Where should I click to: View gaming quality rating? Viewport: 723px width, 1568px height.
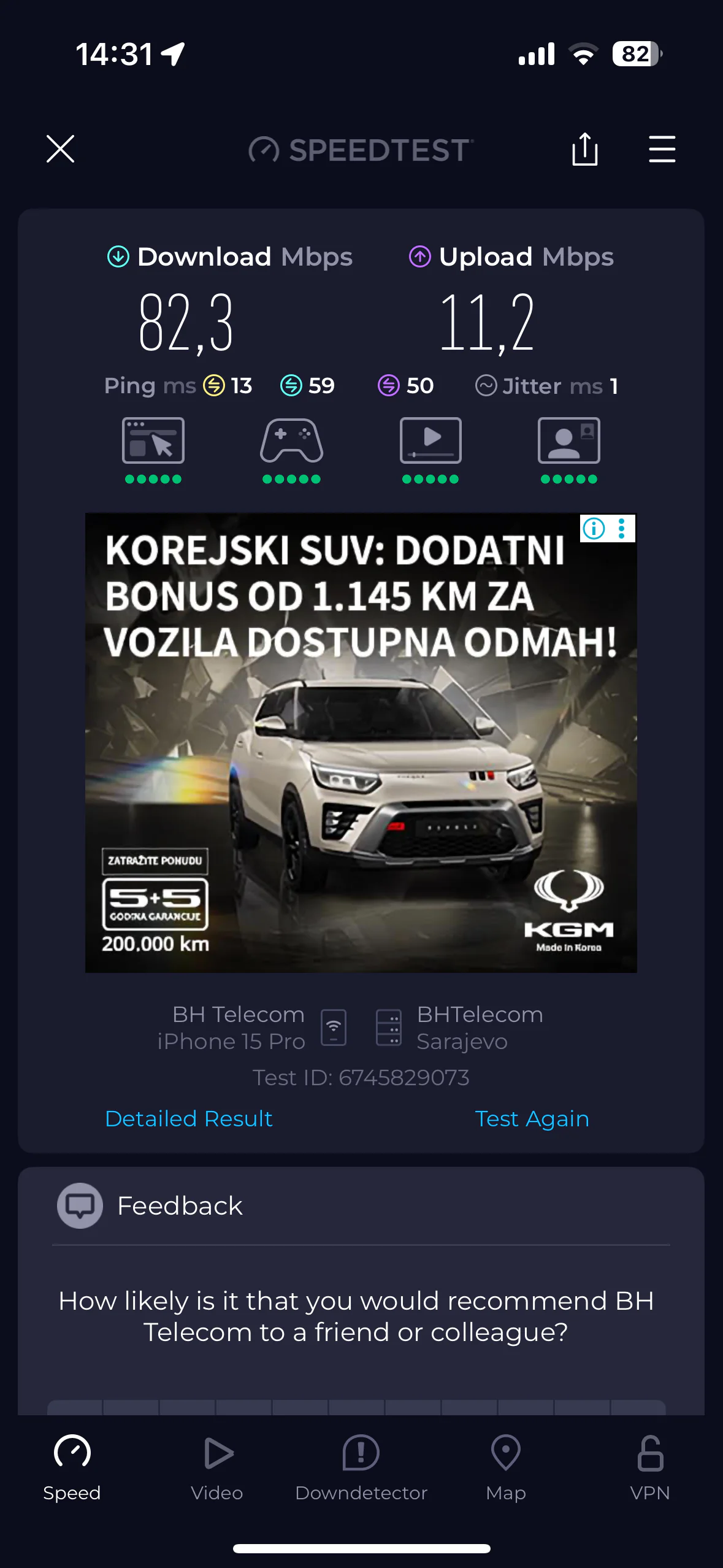tap(291, 450)
